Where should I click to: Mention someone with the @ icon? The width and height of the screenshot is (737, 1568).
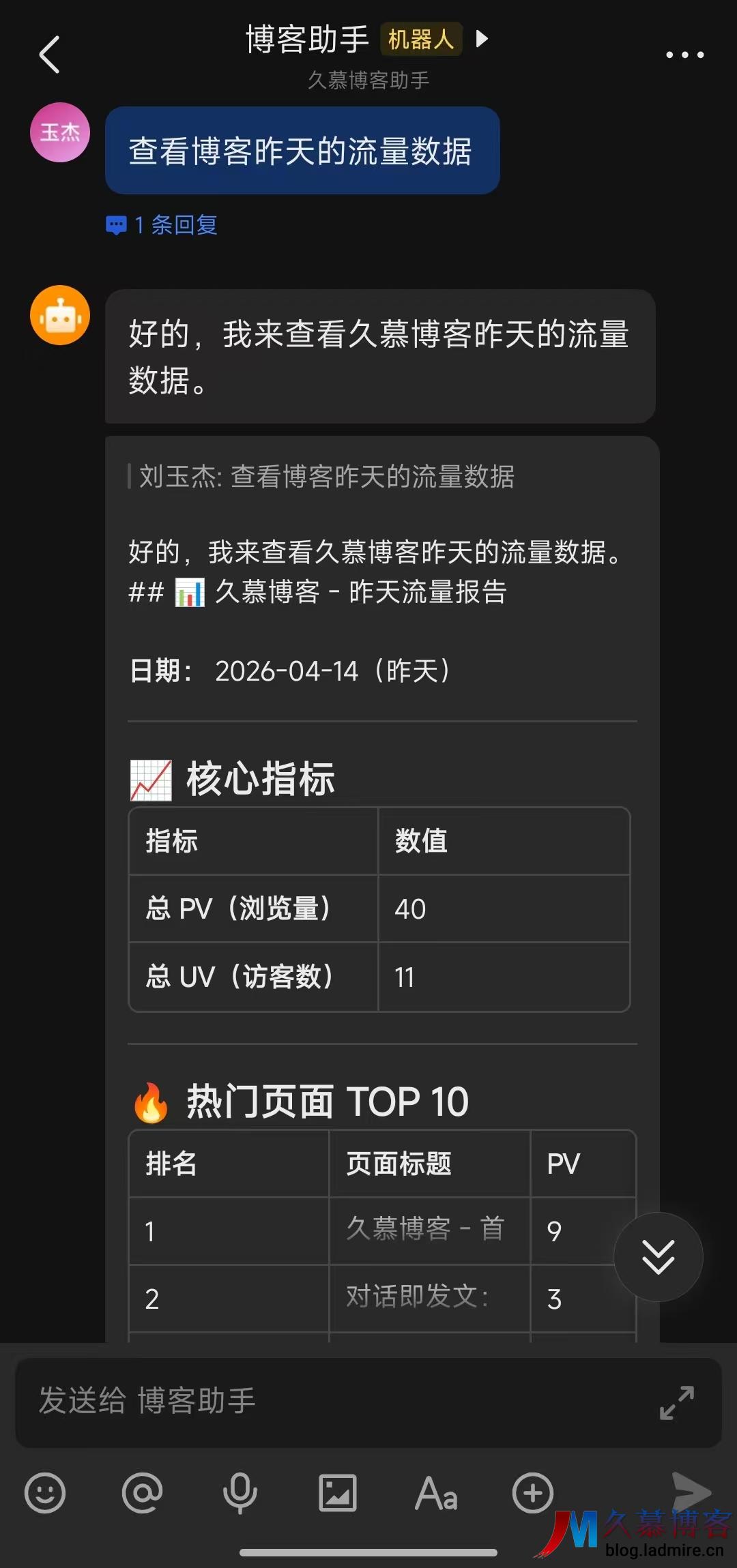(142, 1493)
